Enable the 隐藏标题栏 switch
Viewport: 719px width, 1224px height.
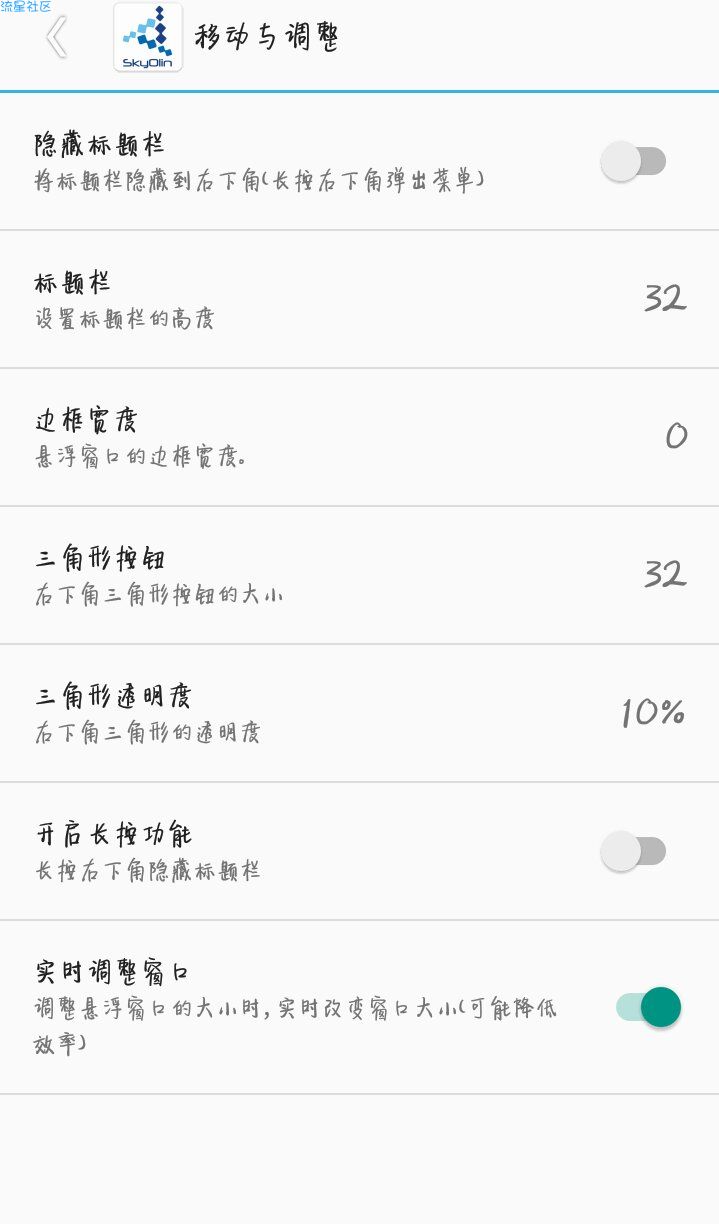pos(633,161)
